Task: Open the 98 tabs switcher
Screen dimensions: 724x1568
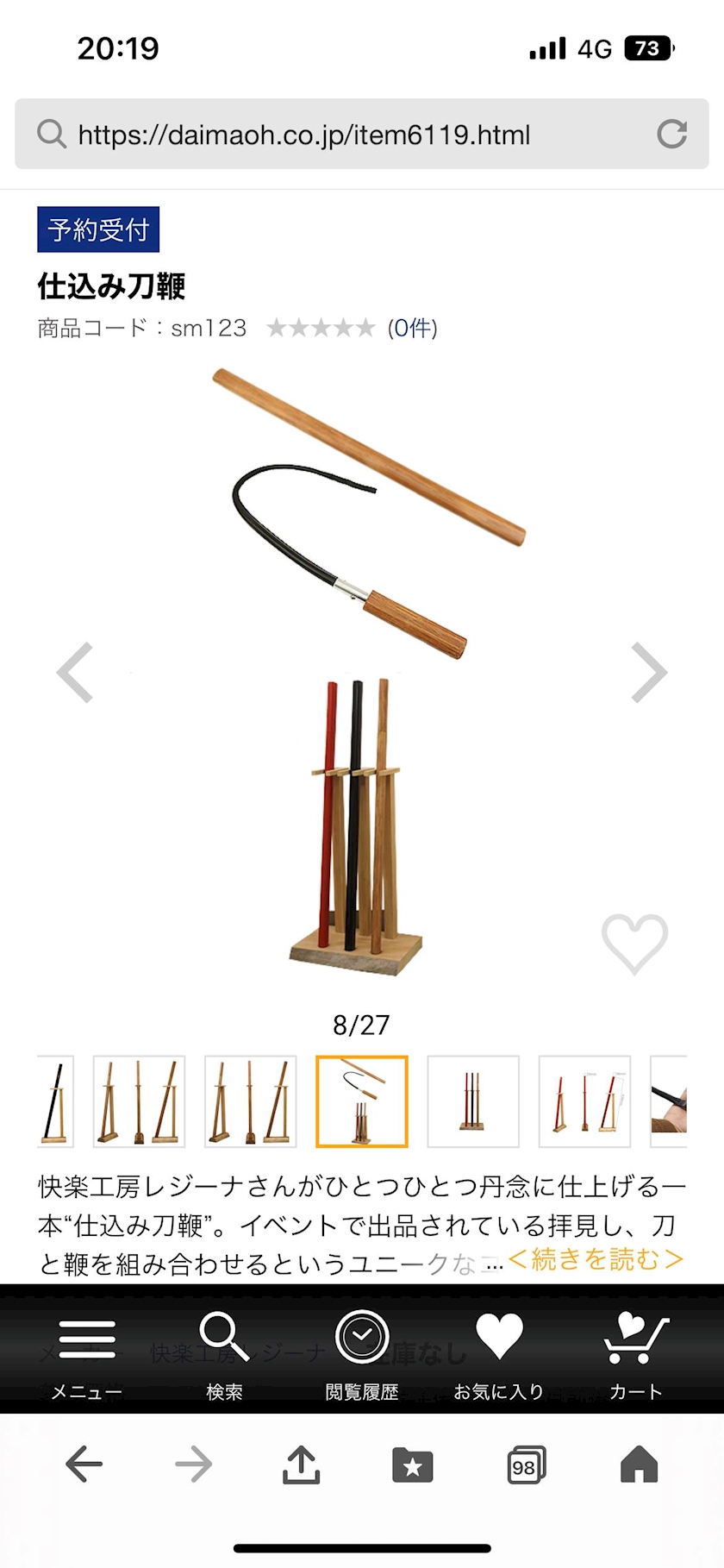Action: pyautogui.click(x=525, y=1465)
